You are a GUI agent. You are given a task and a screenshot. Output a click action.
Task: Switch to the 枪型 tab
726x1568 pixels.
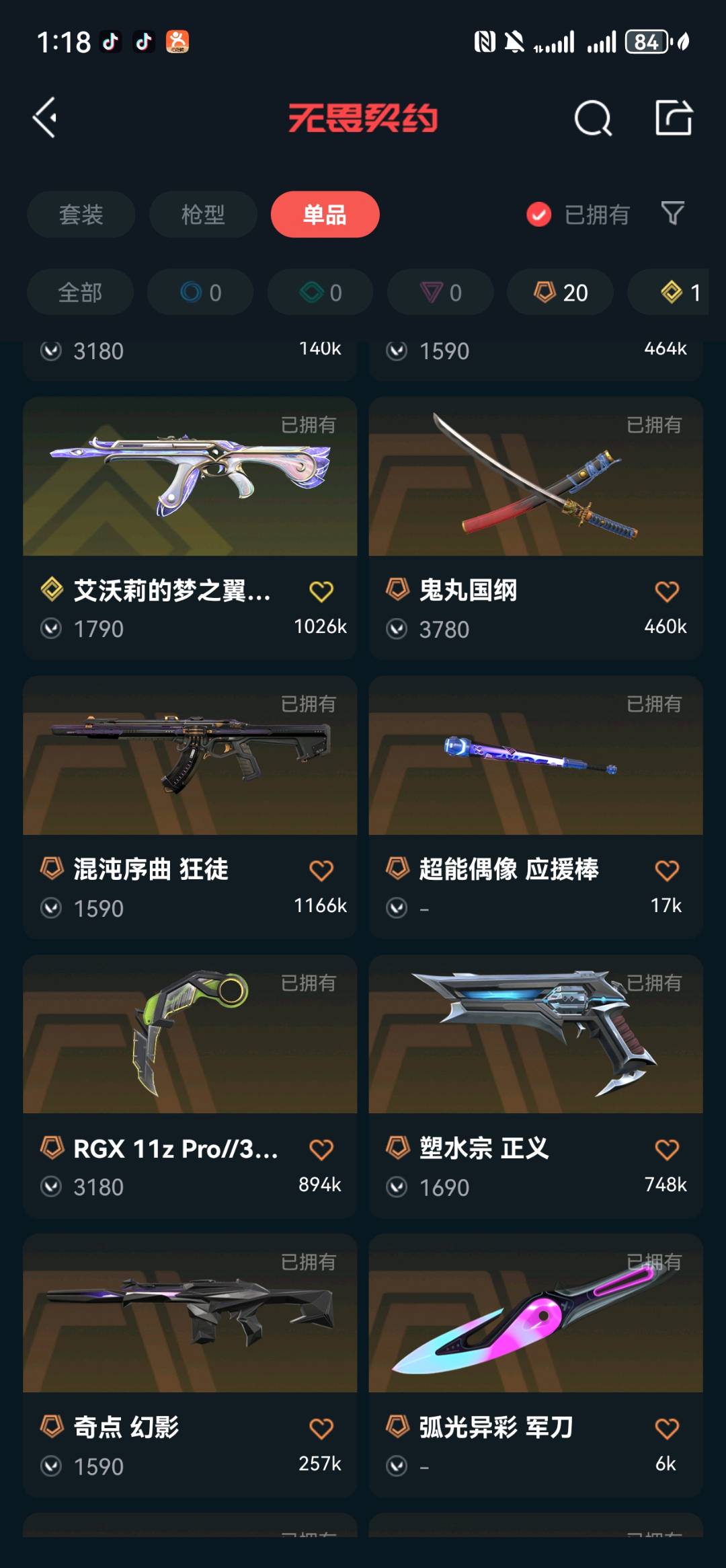203,215
